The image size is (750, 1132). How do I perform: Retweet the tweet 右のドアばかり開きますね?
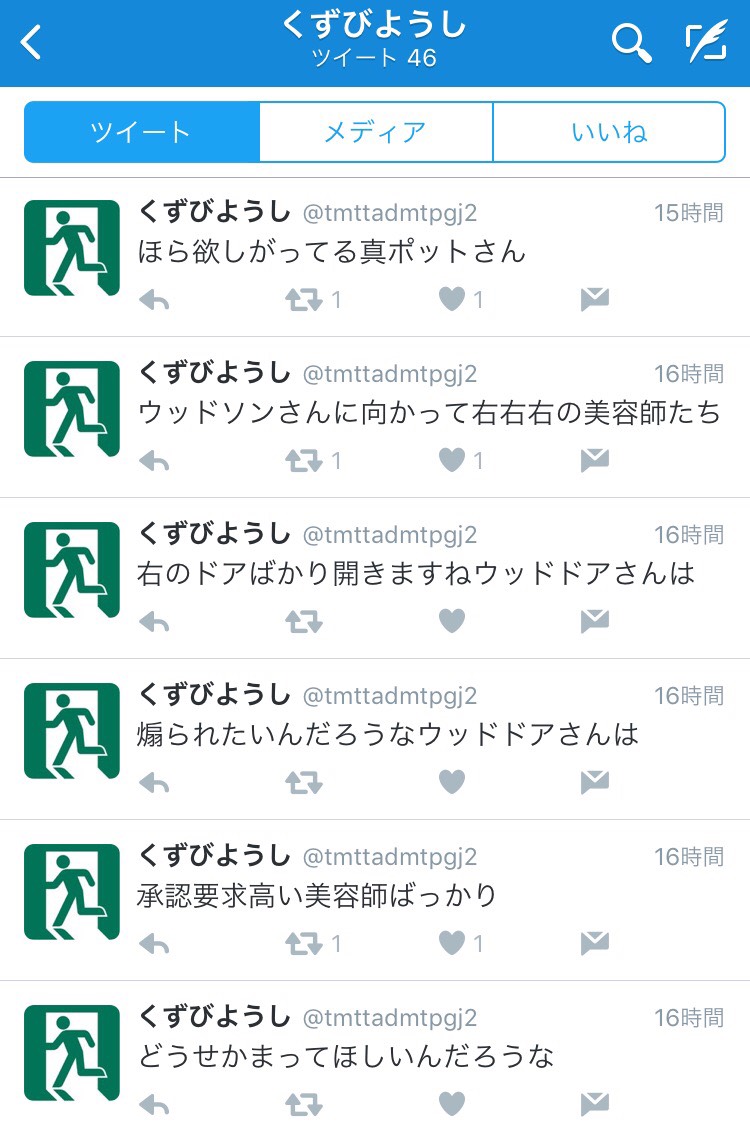[x=304, y=621]
